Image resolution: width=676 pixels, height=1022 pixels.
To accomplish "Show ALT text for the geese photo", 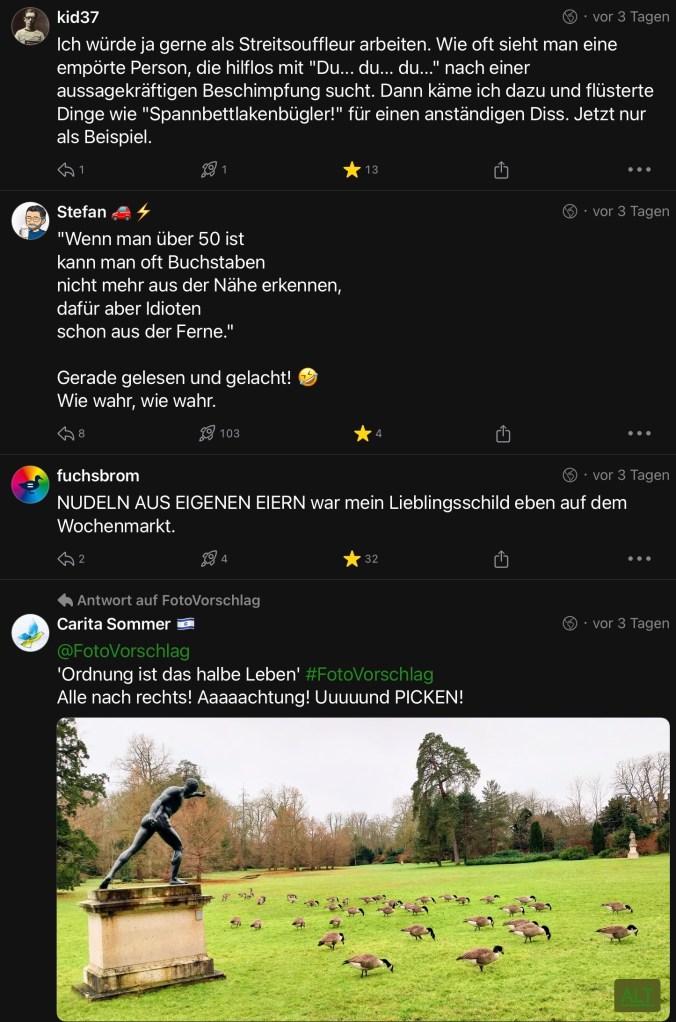I will click(x=636, y=995).
